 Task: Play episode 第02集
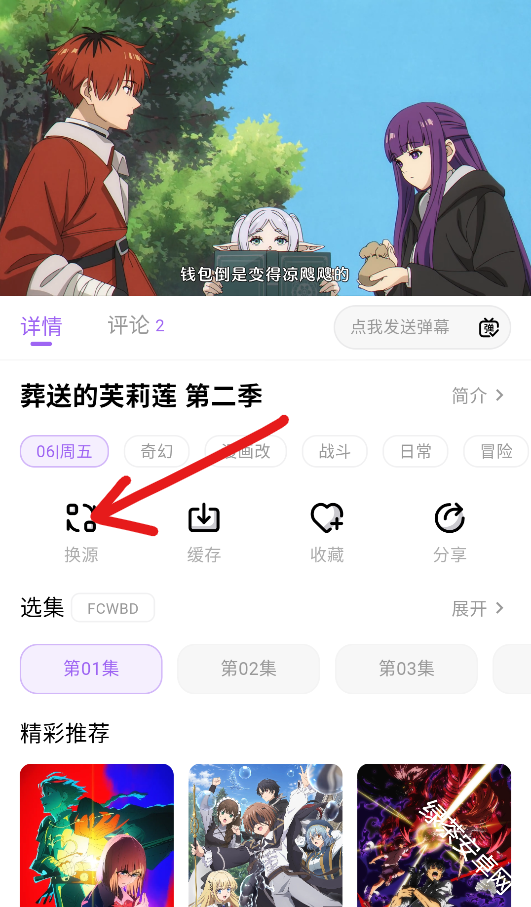(249, 669)
